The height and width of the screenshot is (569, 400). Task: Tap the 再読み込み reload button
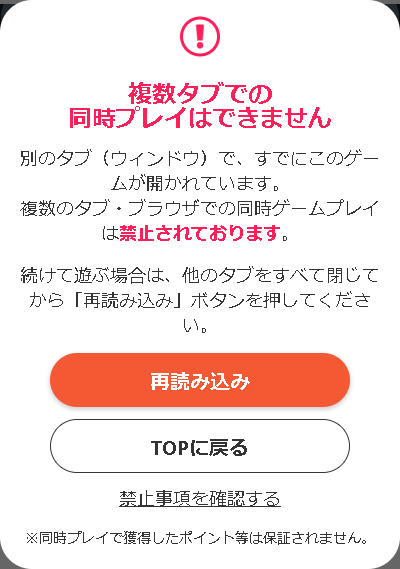coord(200,380)
